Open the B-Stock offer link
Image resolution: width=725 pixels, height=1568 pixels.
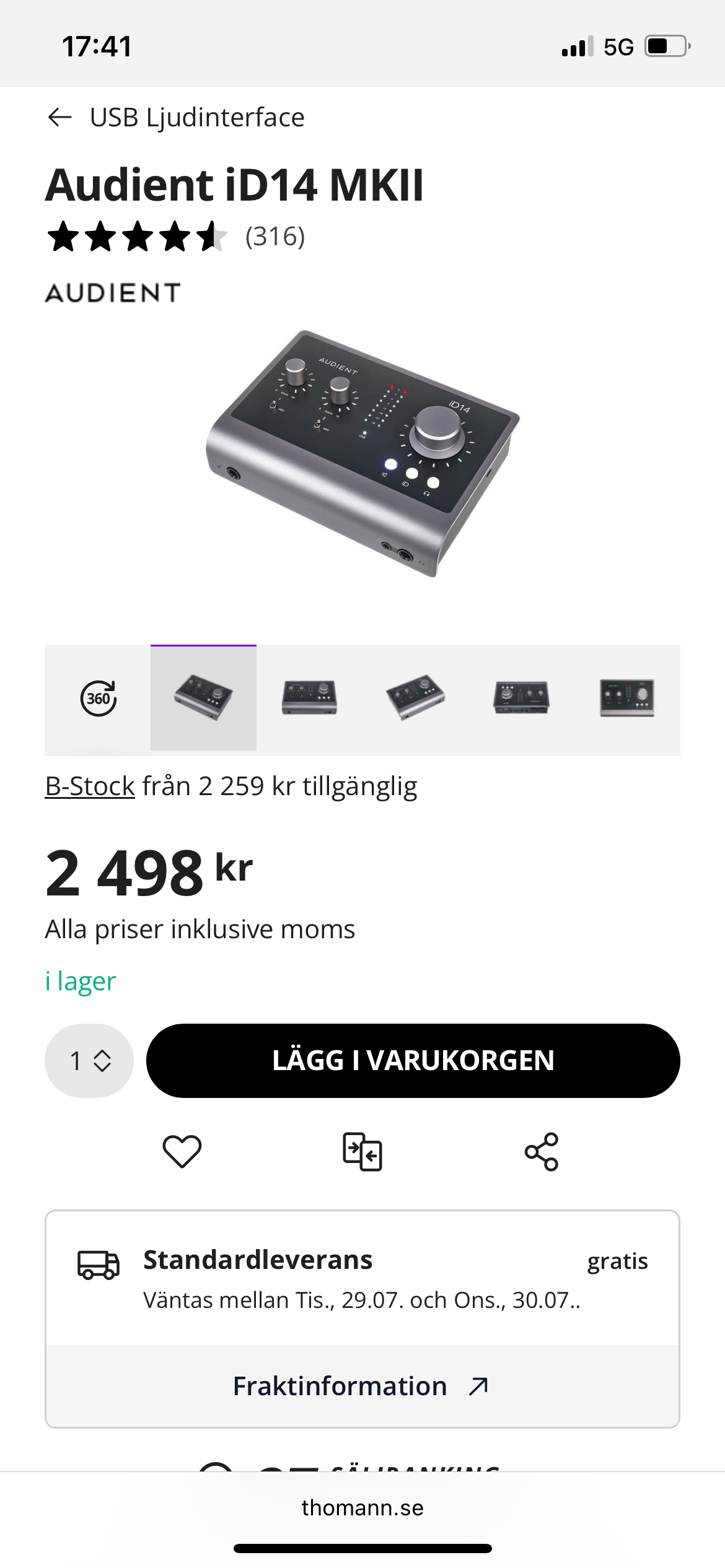[90, 786]
